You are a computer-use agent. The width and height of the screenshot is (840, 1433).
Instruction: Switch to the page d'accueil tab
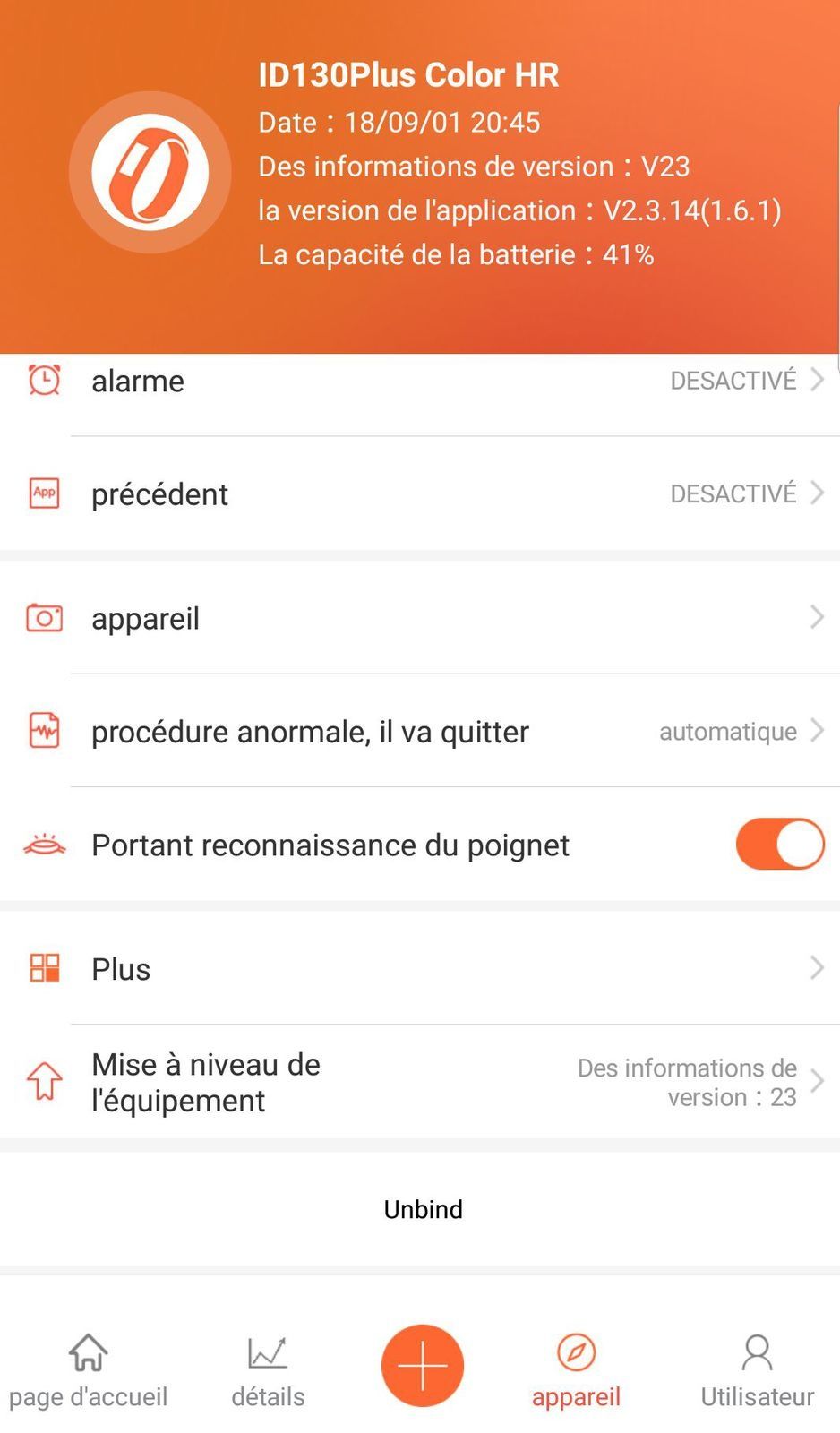click(x=88, y=1370)
